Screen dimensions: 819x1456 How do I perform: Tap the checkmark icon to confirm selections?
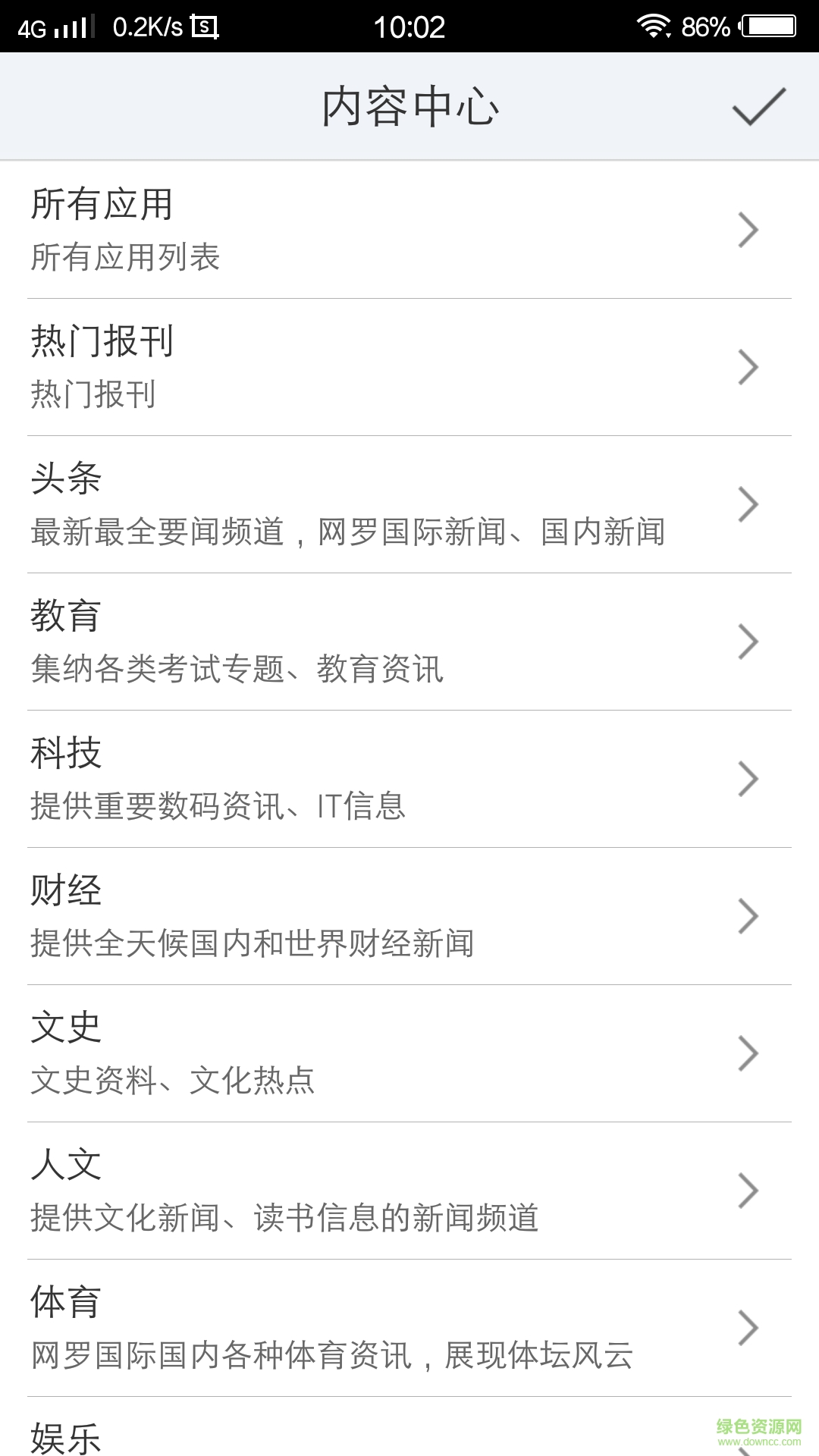click(758, 106)
